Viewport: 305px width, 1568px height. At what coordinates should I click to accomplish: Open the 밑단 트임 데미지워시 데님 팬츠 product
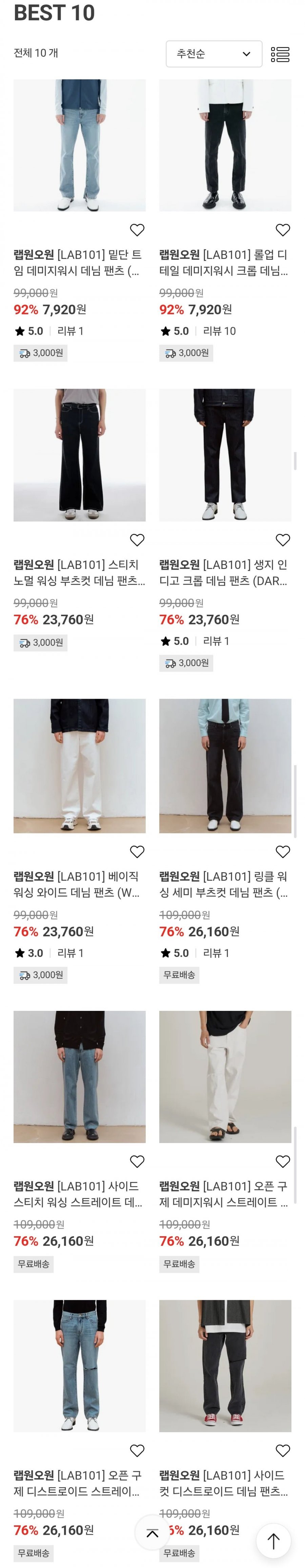point(79,145)
